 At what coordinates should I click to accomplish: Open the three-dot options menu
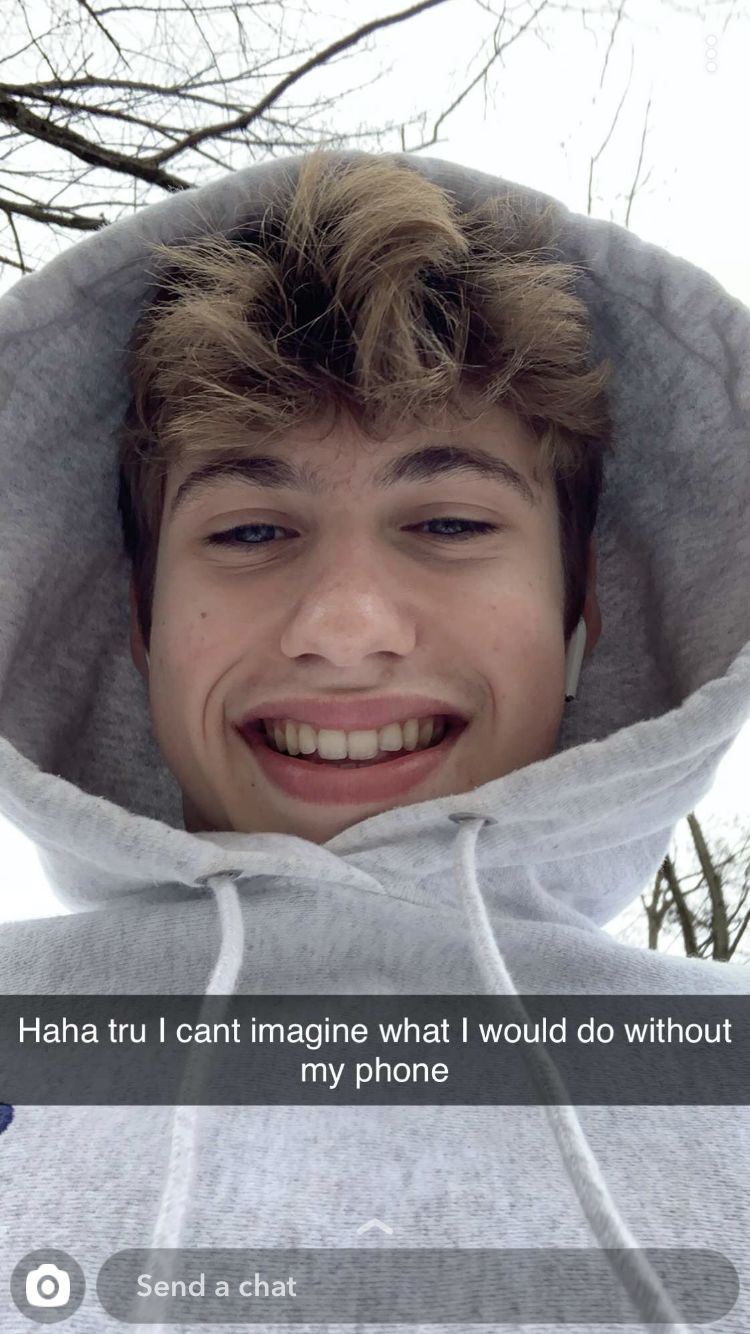click(711, 53)
